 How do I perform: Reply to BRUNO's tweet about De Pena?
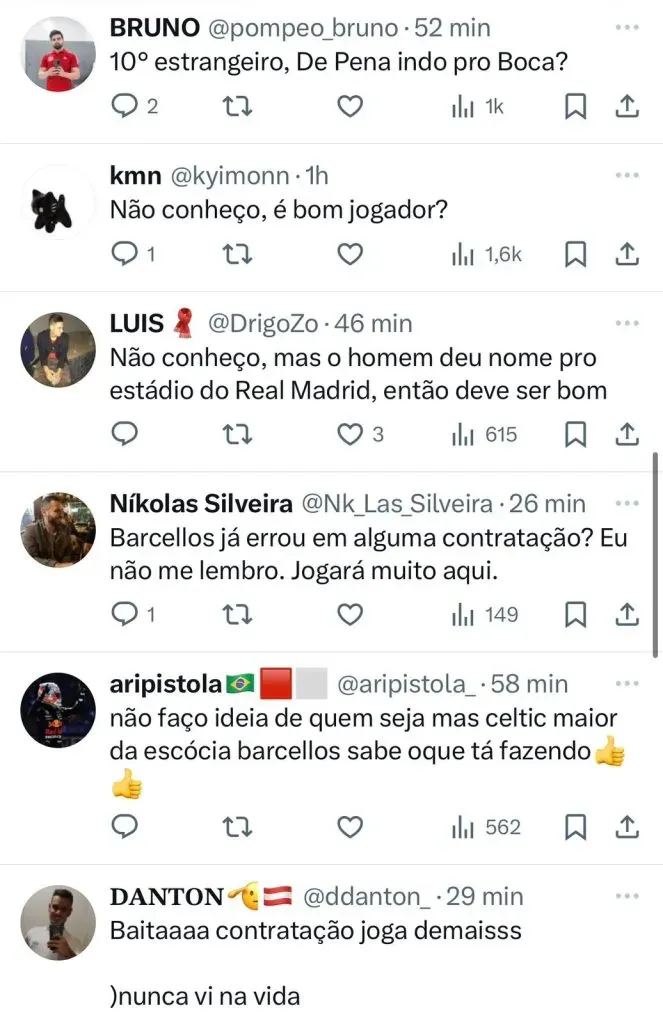click(x=125, y=107)
